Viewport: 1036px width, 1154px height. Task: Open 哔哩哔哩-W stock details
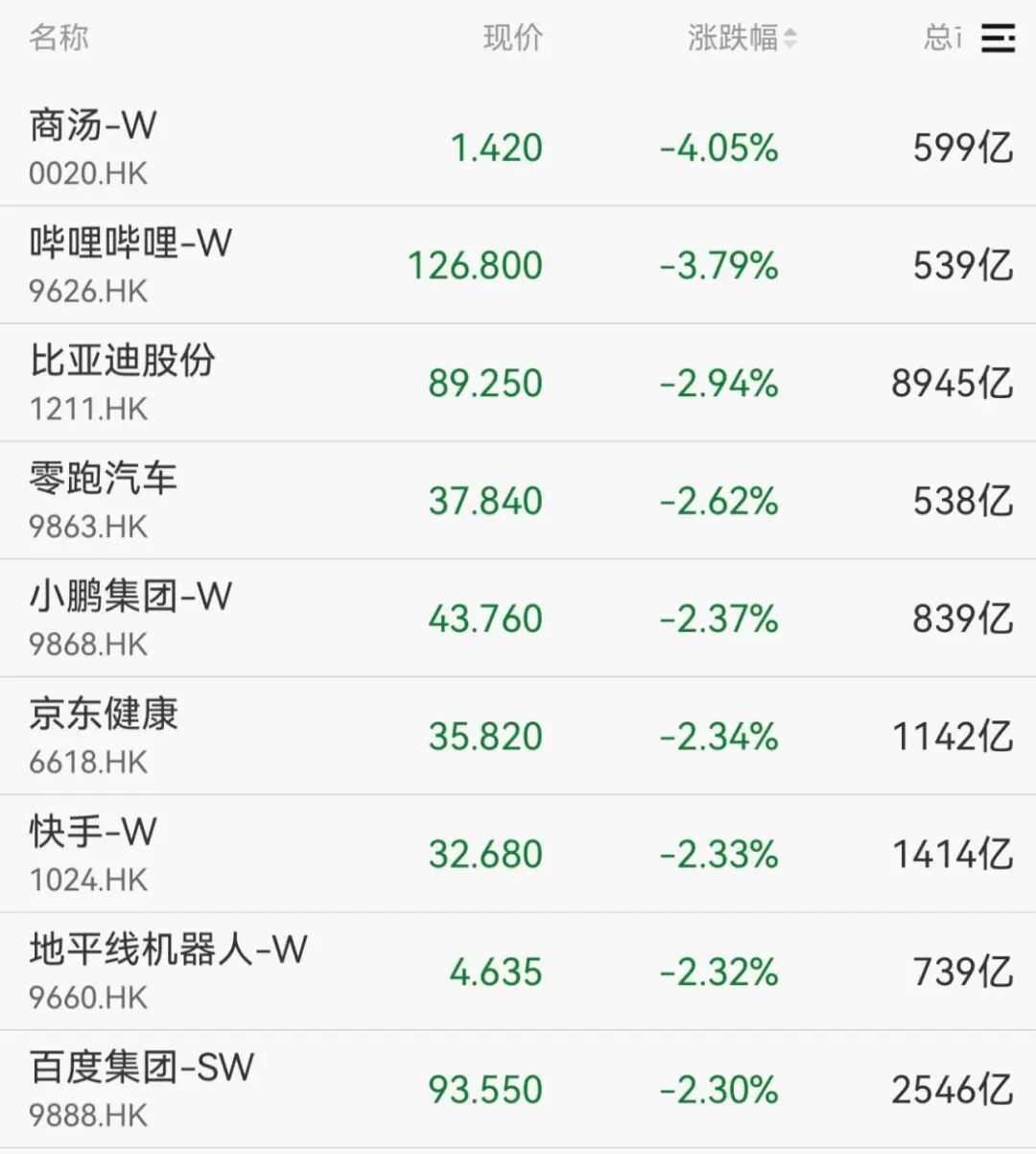point(518,265)
